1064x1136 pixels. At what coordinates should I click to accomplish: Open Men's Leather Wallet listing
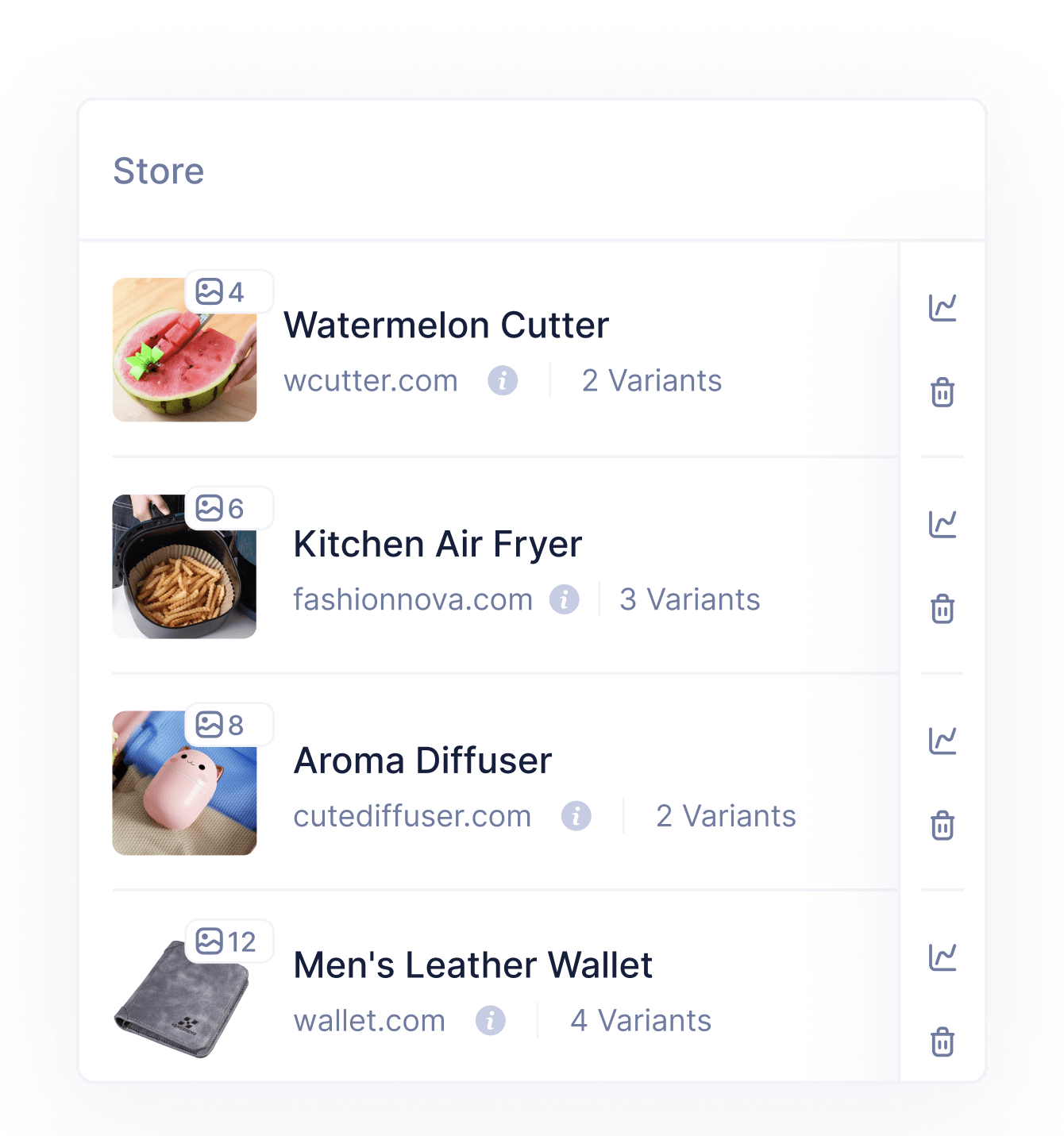pyautogui.click(x=472, y=966)
